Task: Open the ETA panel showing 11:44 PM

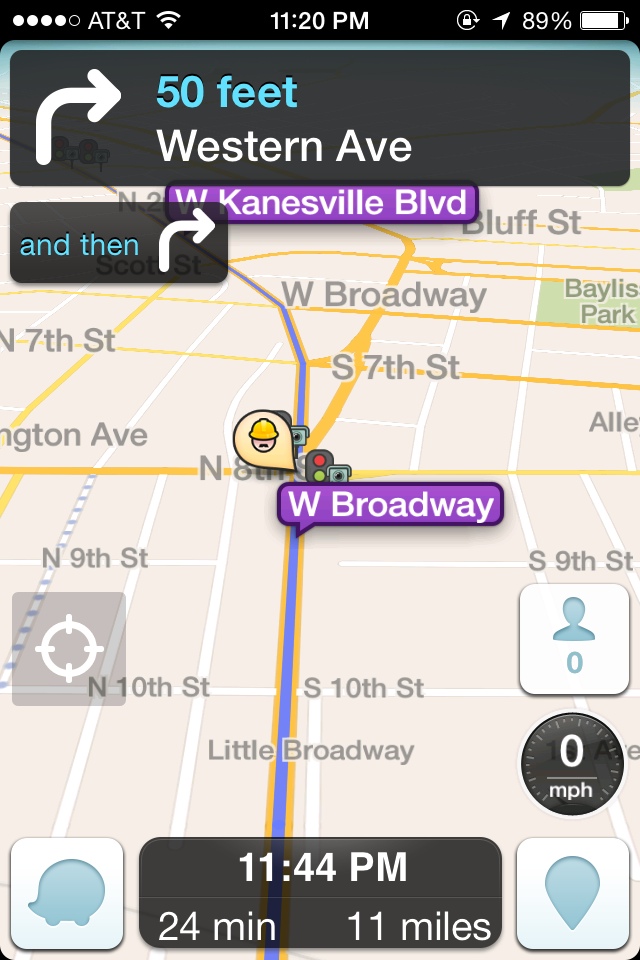Action: tap(320, 893)
